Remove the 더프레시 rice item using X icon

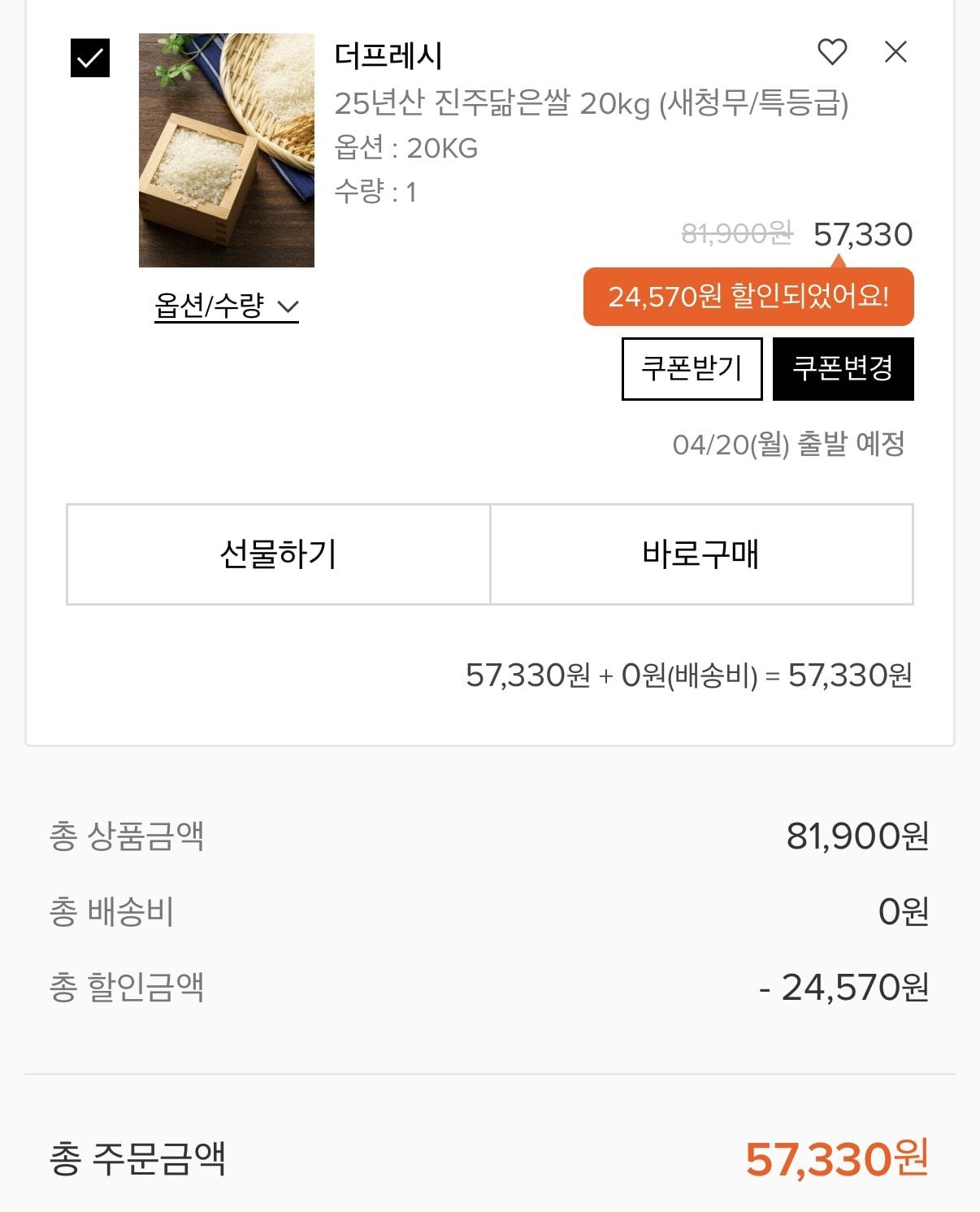(x=895, y=51)
